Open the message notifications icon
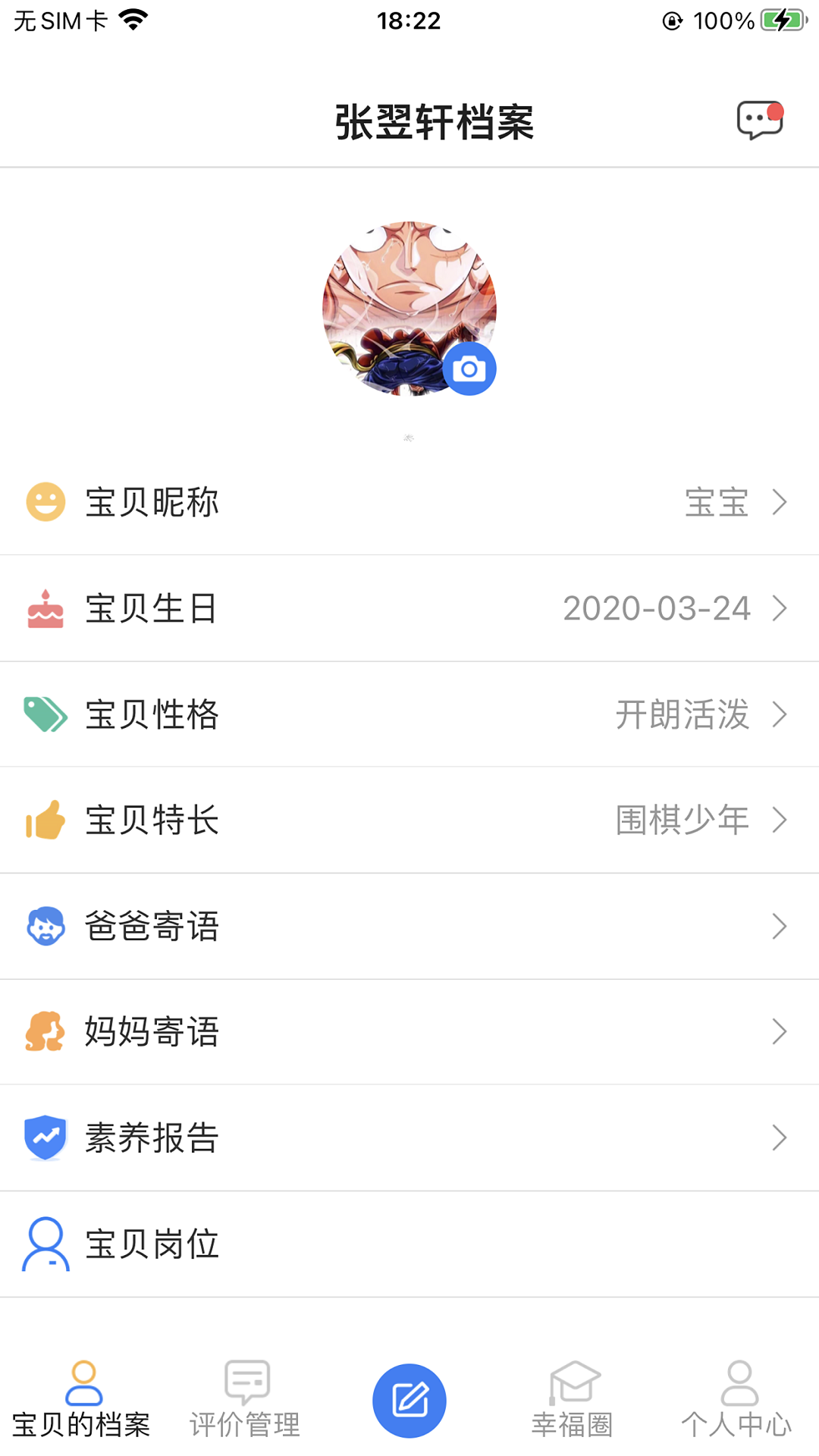Image resolution: width=819 pixels, height=1456 pixels. (759, 120)
